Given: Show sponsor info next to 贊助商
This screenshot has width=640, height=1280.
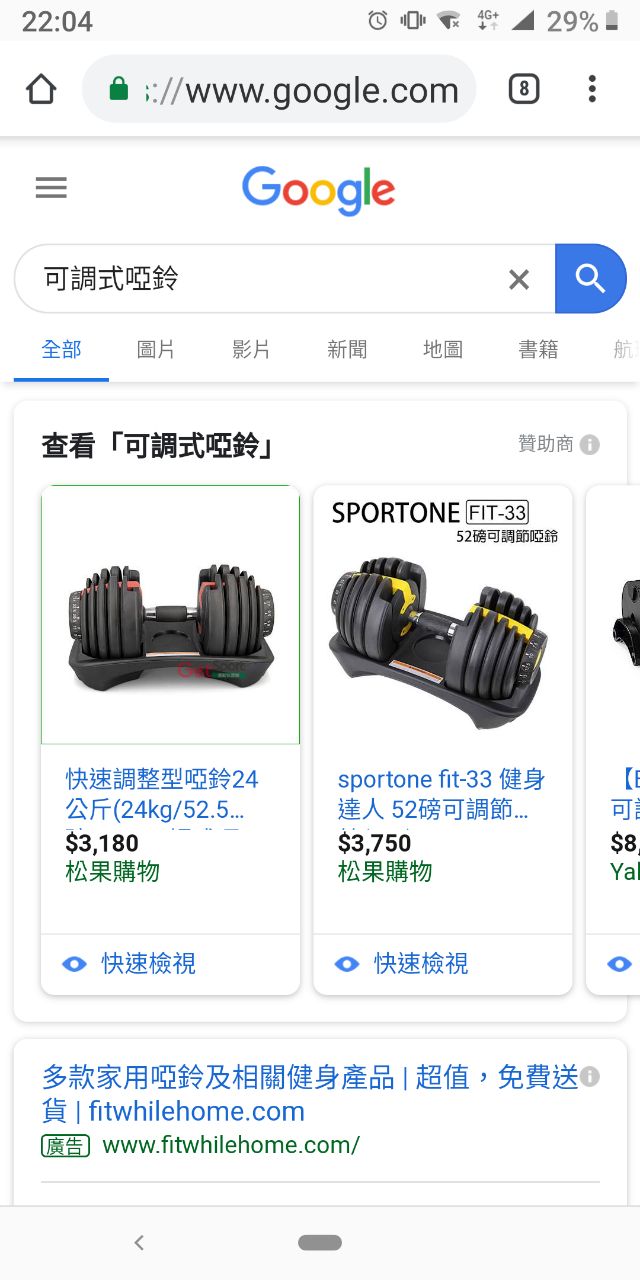Looking at the screenshot, I should pos(590,444).
